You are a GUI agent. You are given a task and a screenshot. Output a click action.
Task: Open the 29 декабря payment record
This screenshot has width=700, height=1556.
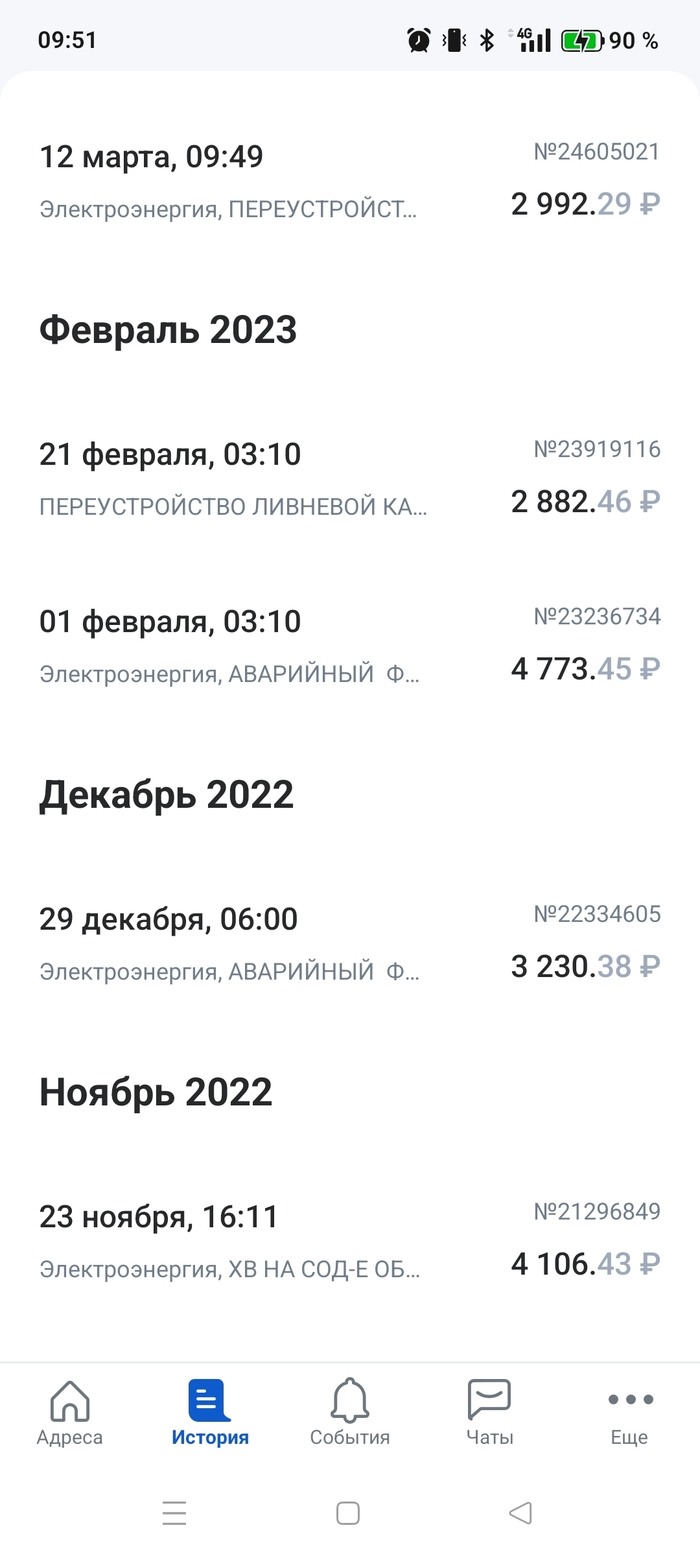pyautogui.click(x=349, y=943)
